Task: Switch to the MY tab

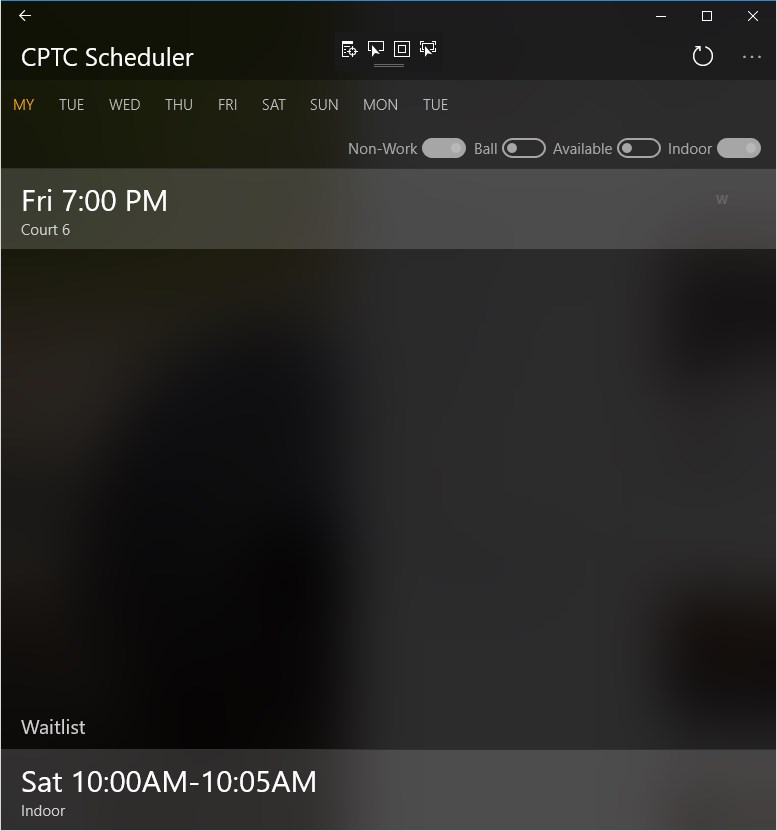Action: 24,105
